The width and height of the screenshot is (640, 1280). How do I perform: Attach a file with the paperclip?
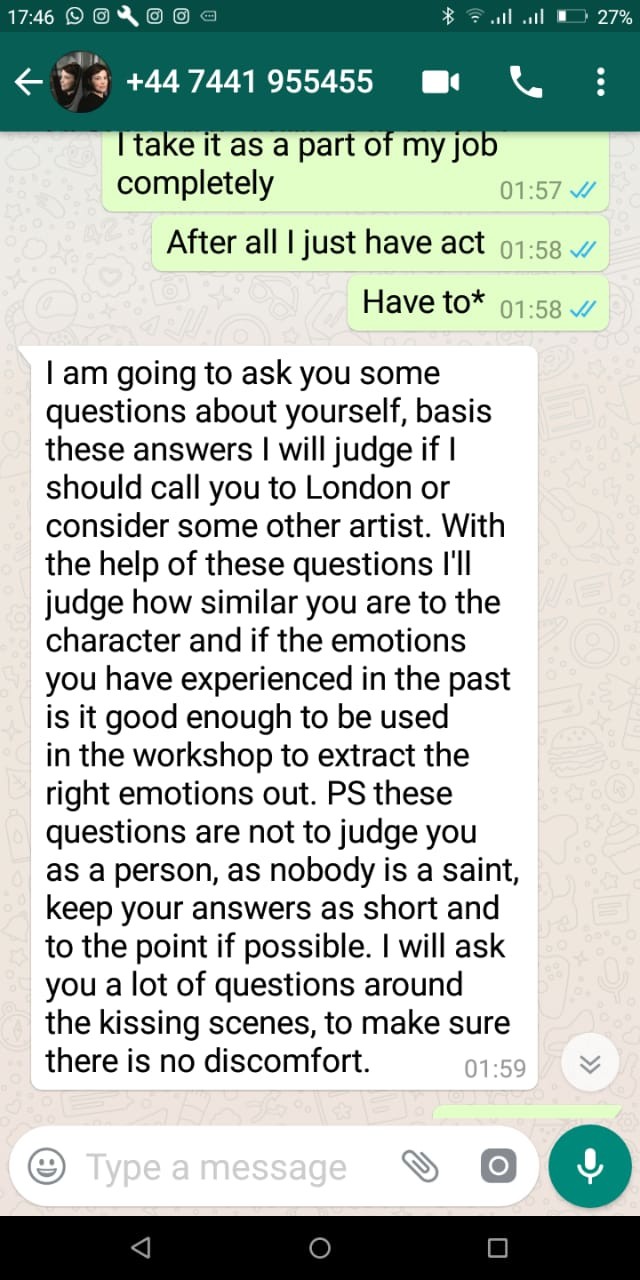420,1166
